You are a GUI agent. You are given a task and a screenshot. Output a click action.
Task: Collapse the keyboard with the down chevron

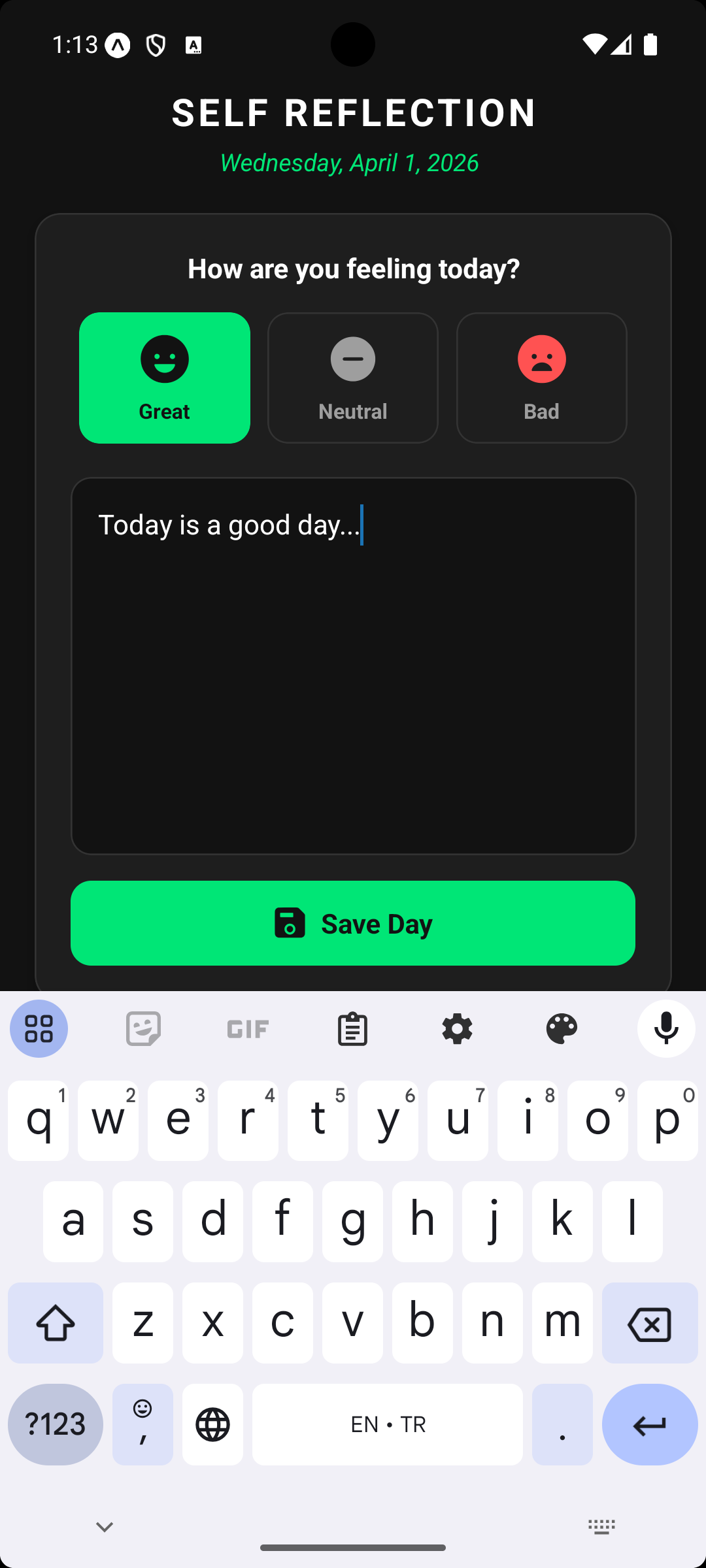104,1526
